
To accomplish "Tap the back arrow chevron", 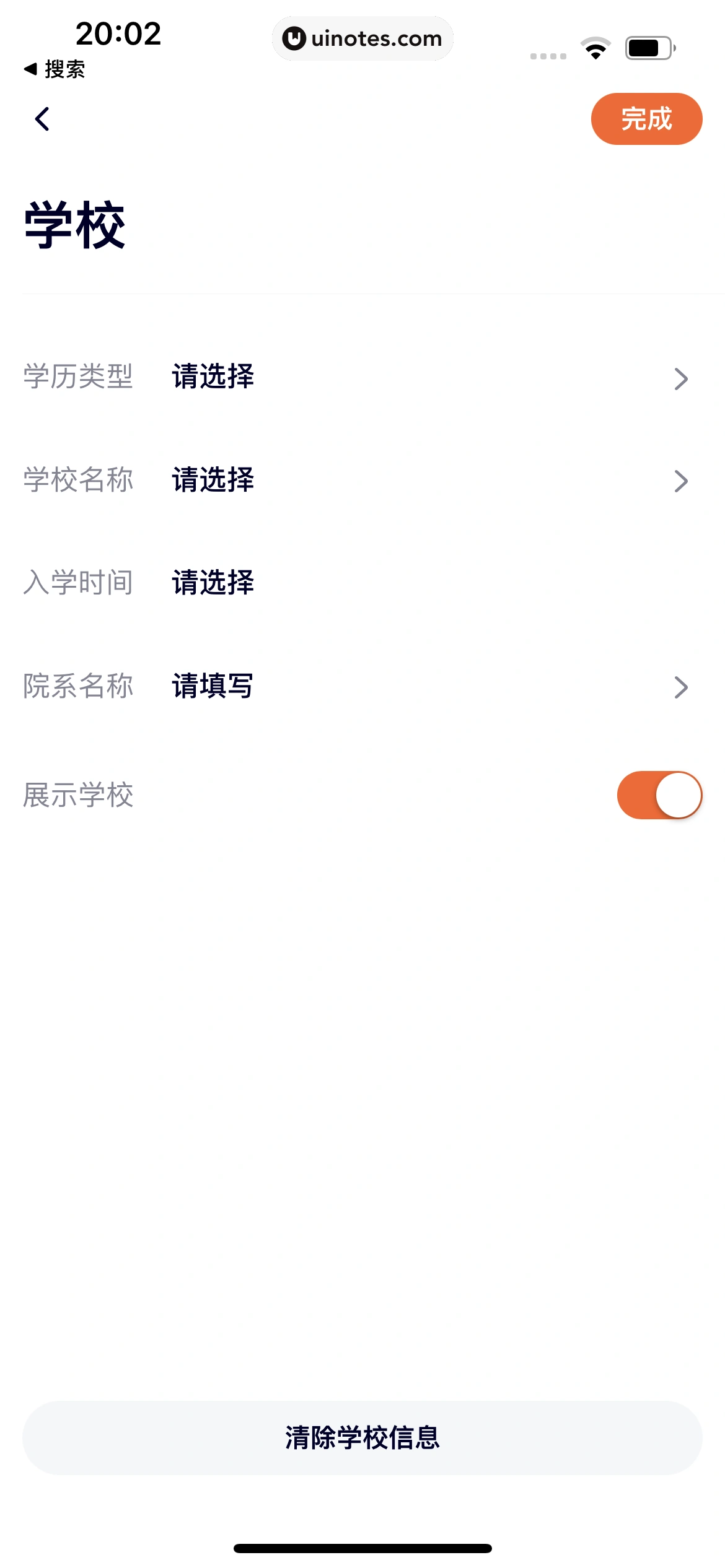I will pyautogui.click(x=43, y=120).
